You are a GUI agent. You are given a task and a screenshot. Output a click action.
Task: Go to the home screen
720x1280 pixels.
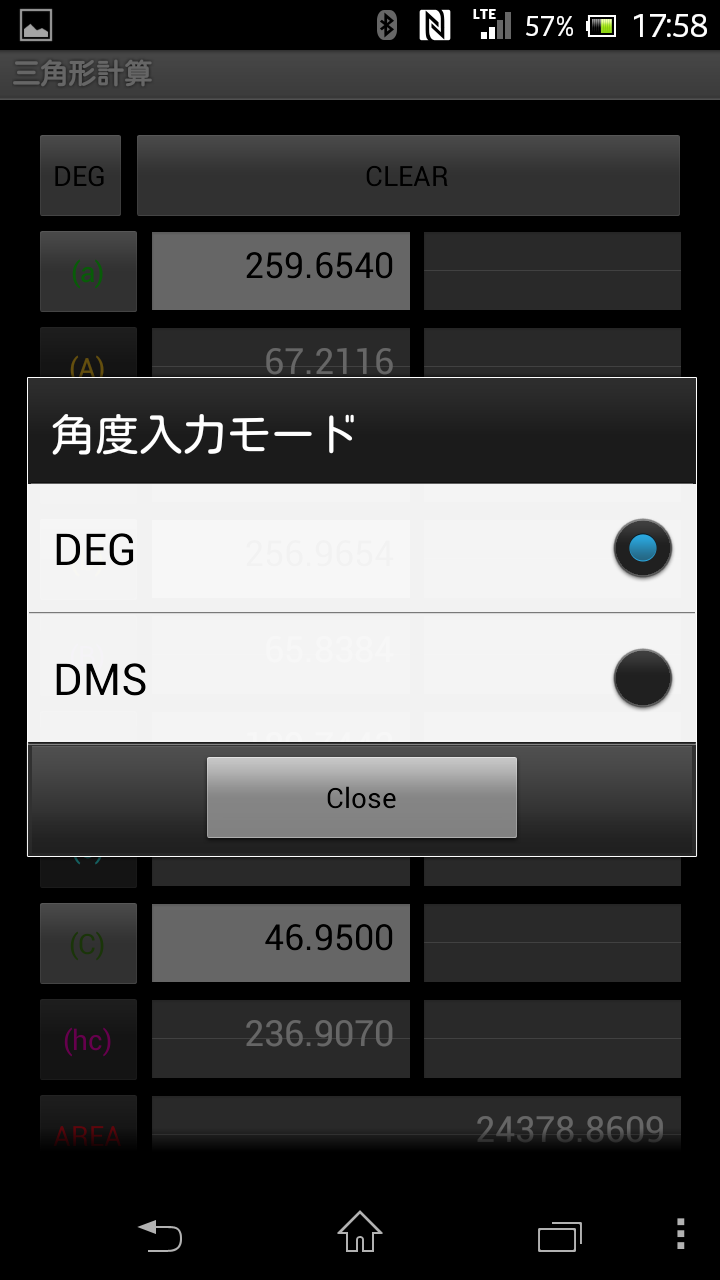pyautogui.click(x=360, y=1233)
